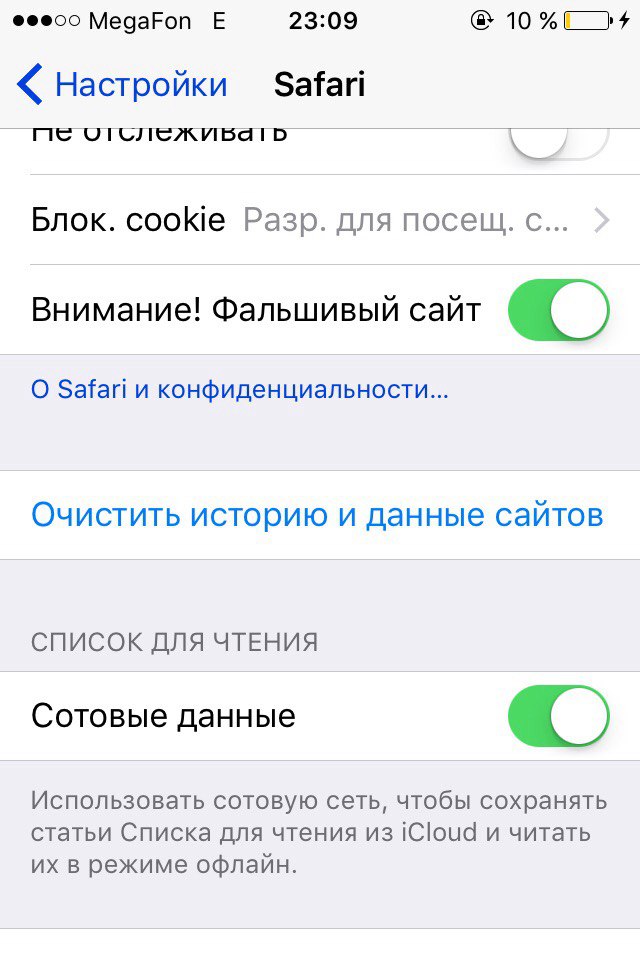Turn off Сотовые данные switch
Screen dimensions: 640x960
(558, 716)
